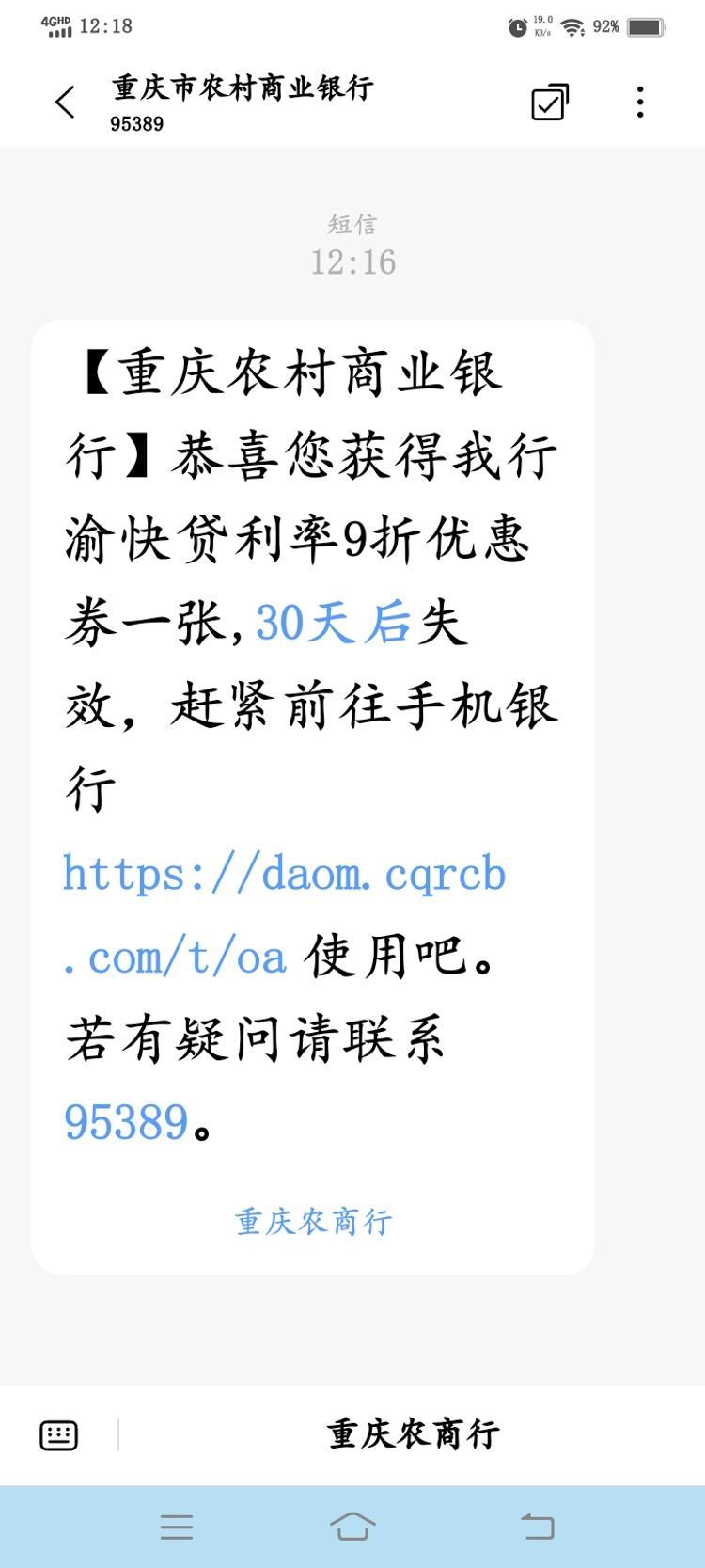Image resolution: width=705 pixels, height=1568 pixels.
Task: Go back to the message list
Action: point(65,102)
